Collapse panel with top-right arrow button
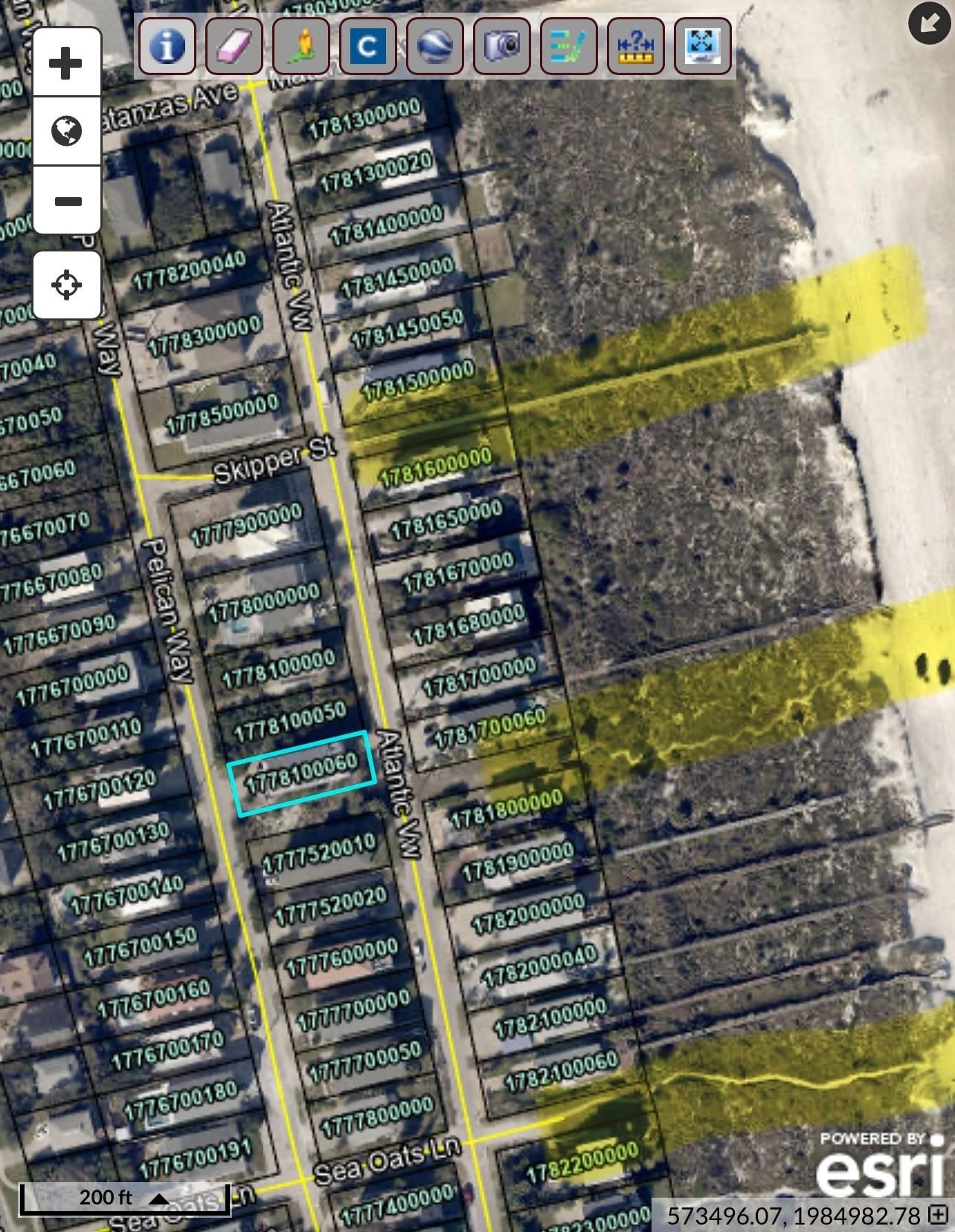 point(929,23)
